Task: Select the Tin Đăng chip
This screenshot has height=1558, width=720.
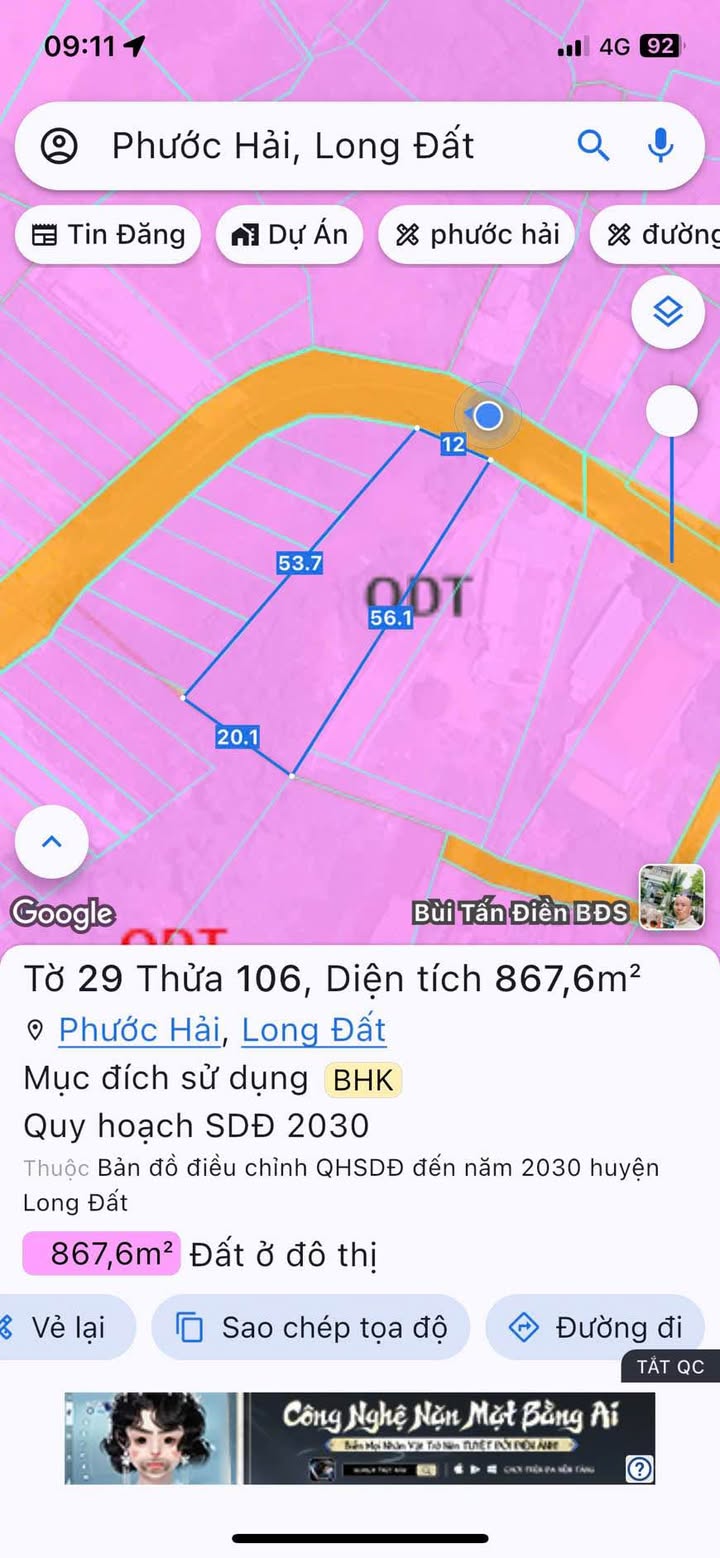Action: pyautogui.click(x=108, y=235)
